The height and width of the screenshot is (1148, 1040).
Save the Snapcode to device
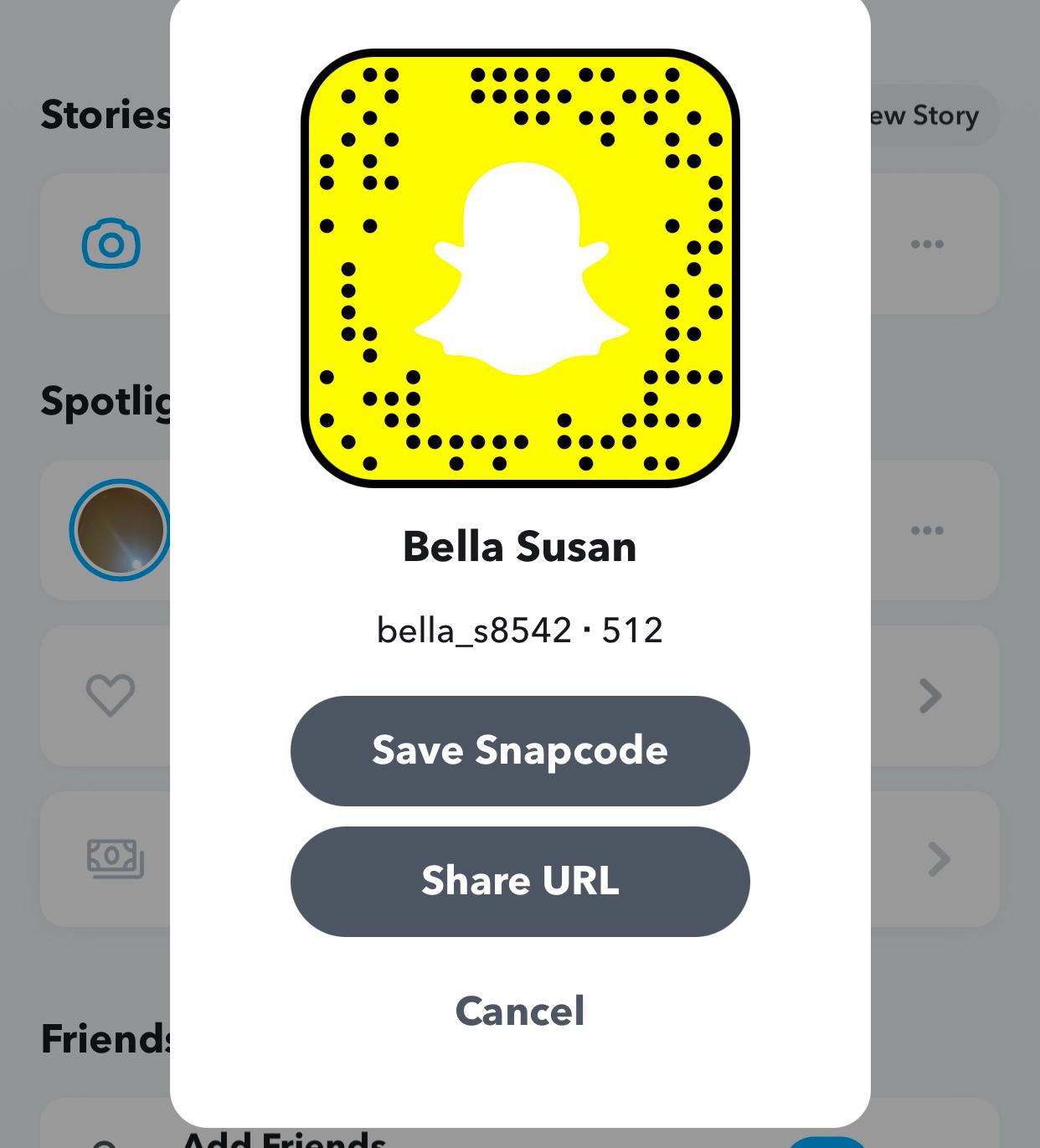pos(520,750)
